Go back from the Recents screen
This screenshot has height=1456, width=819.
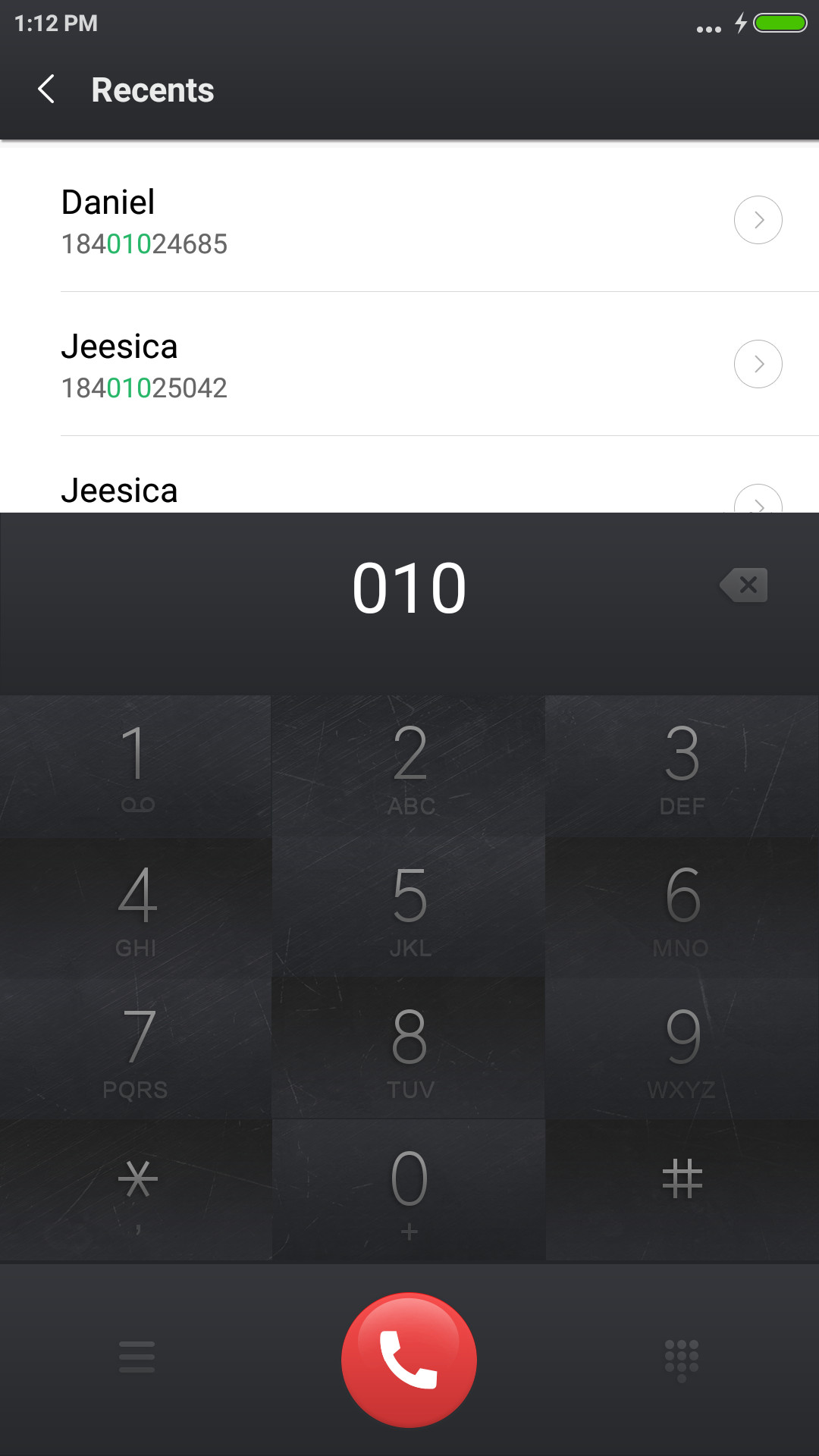[x=46, y=89]
